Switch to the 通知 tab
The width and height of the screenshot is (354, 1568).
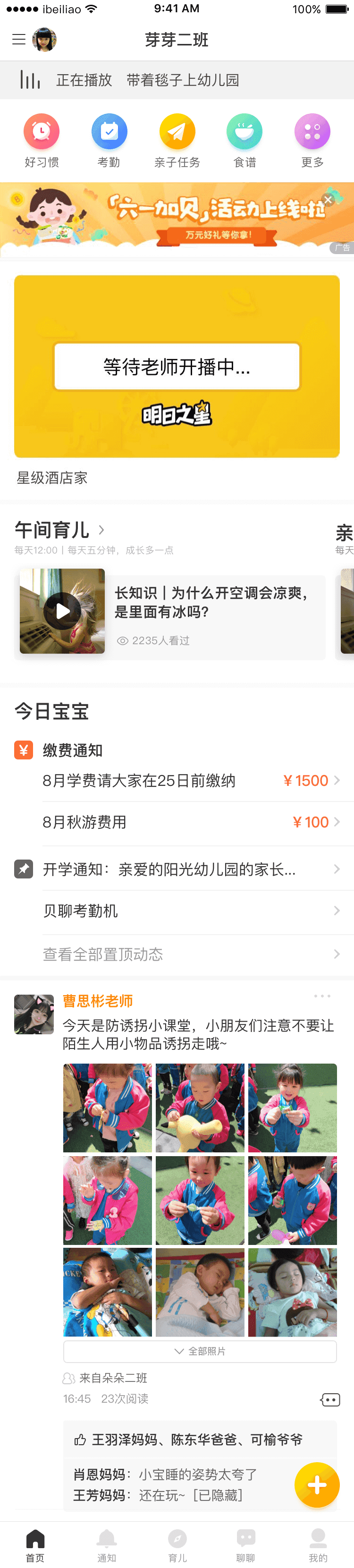(x=107, y=1545)
